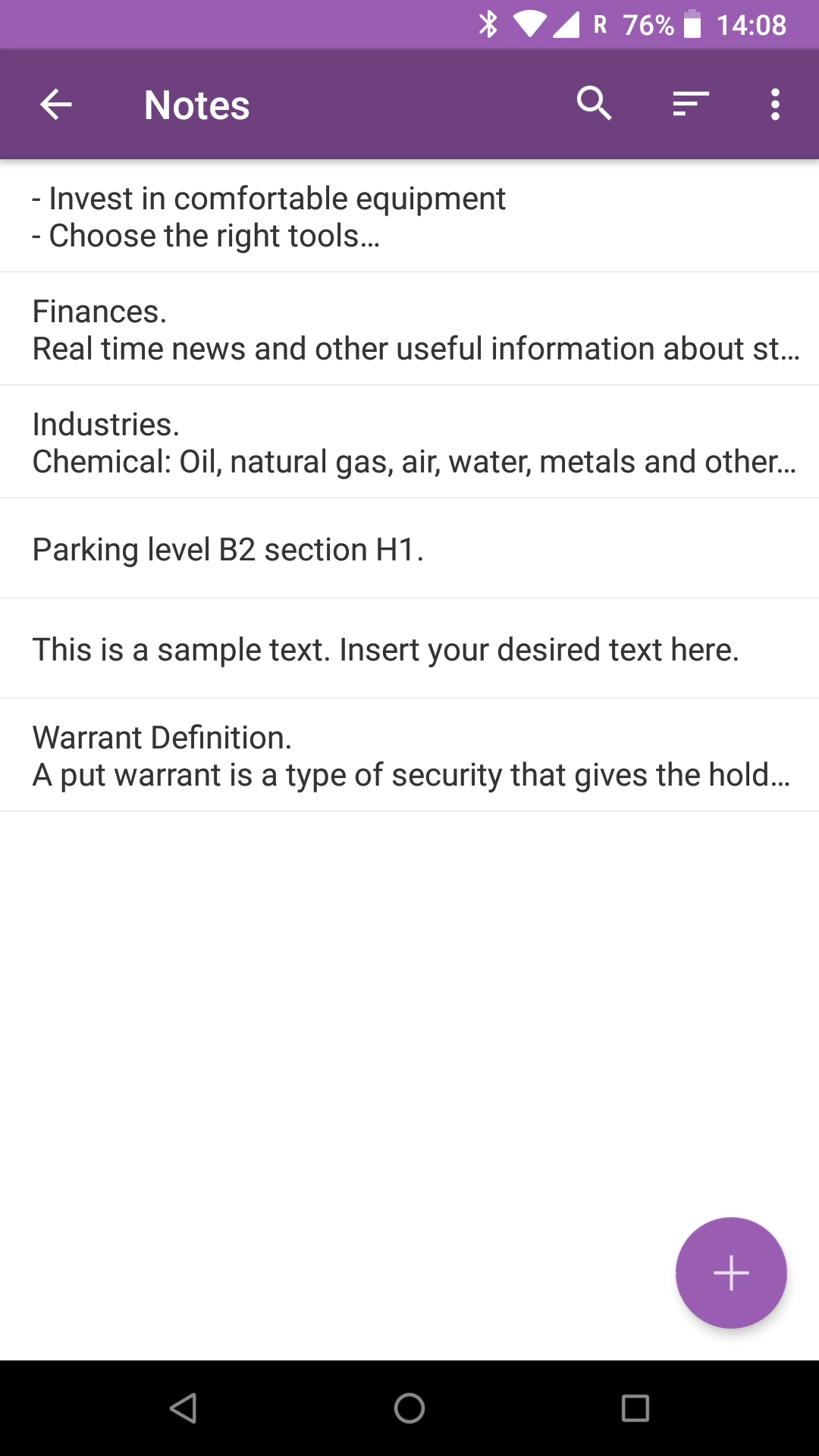Open the 'Invest in comfortable equipment' note
The height and width of the screenshot is (1456, 819).
point(409,216)
